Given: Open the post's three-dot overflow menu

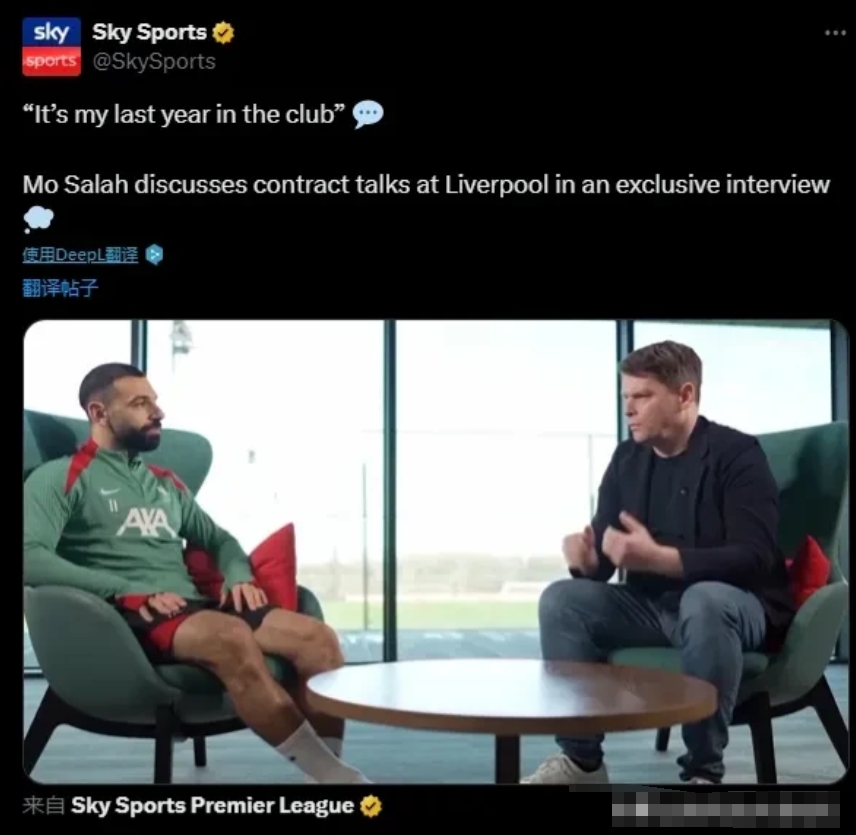Looking at the screenshot, I should (x=834, y=33).
